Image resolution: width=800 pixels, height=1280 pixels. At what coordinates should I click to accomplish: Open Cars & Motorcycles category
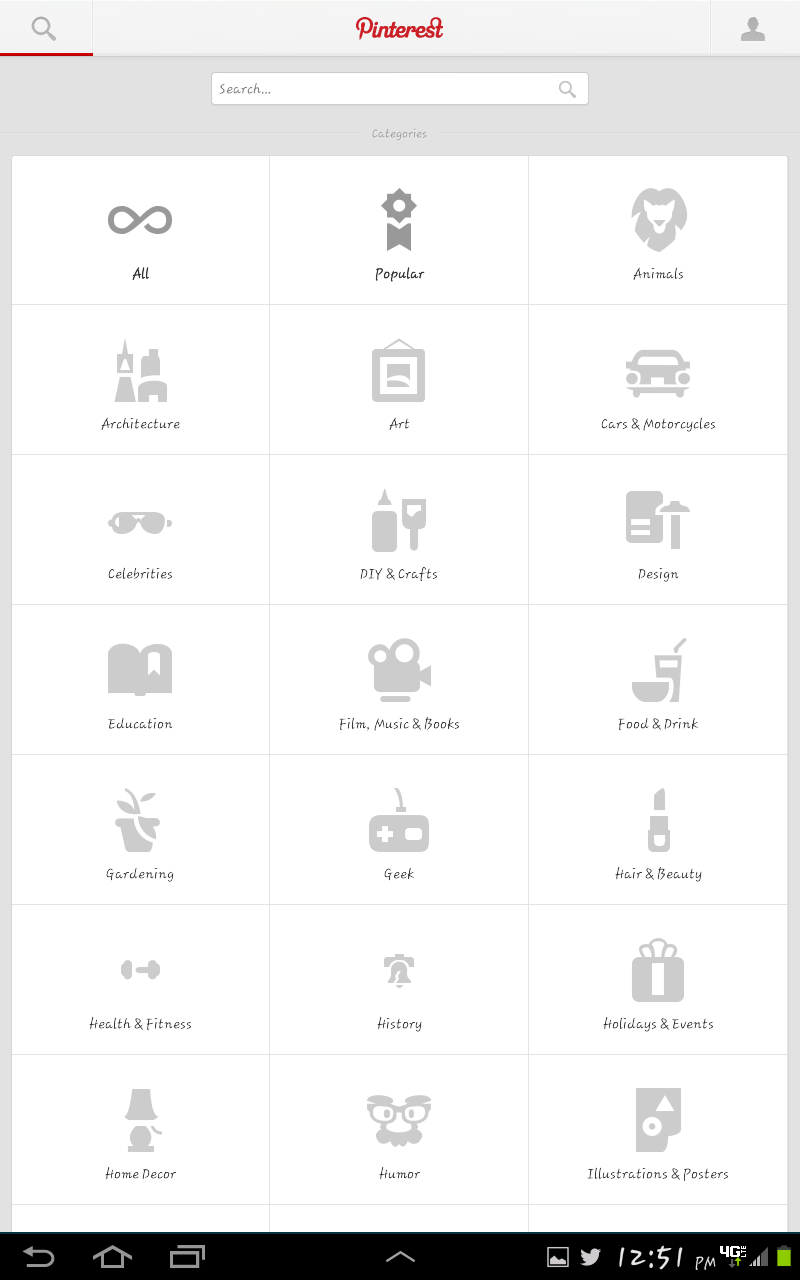click(658, 381)
